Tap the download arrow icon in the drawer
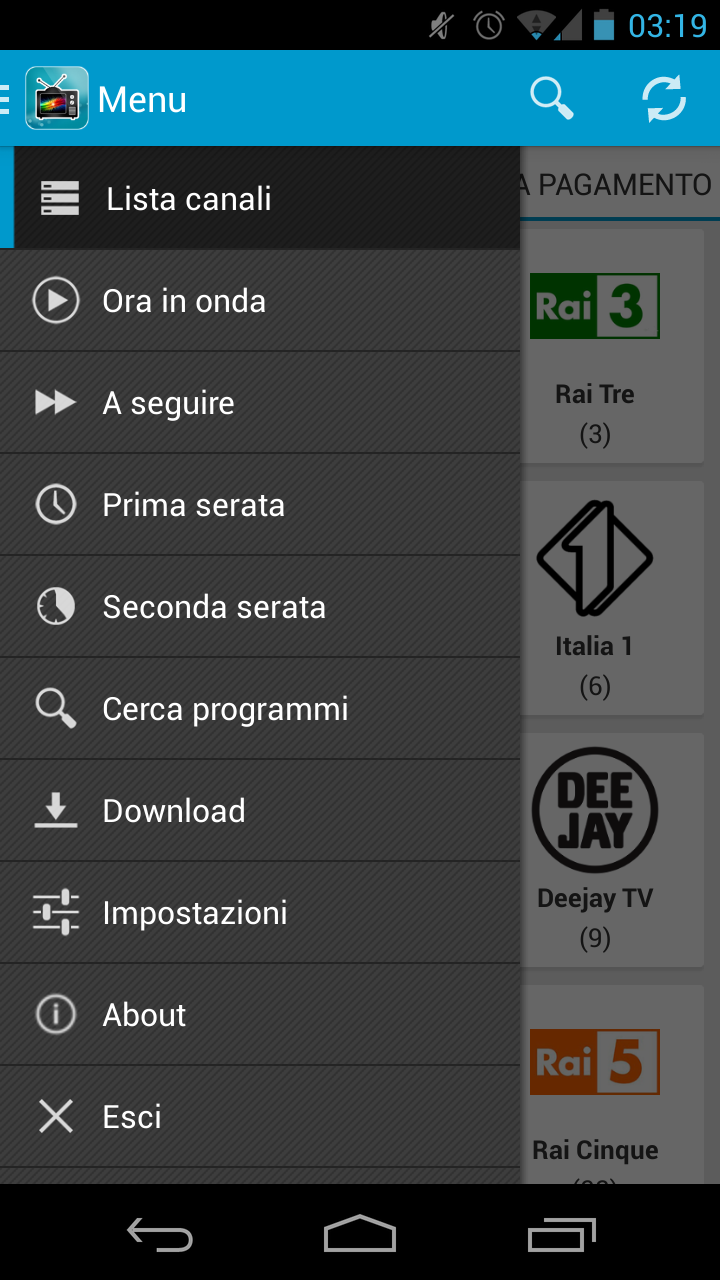The image size is (720, 1280). [56, 810]
